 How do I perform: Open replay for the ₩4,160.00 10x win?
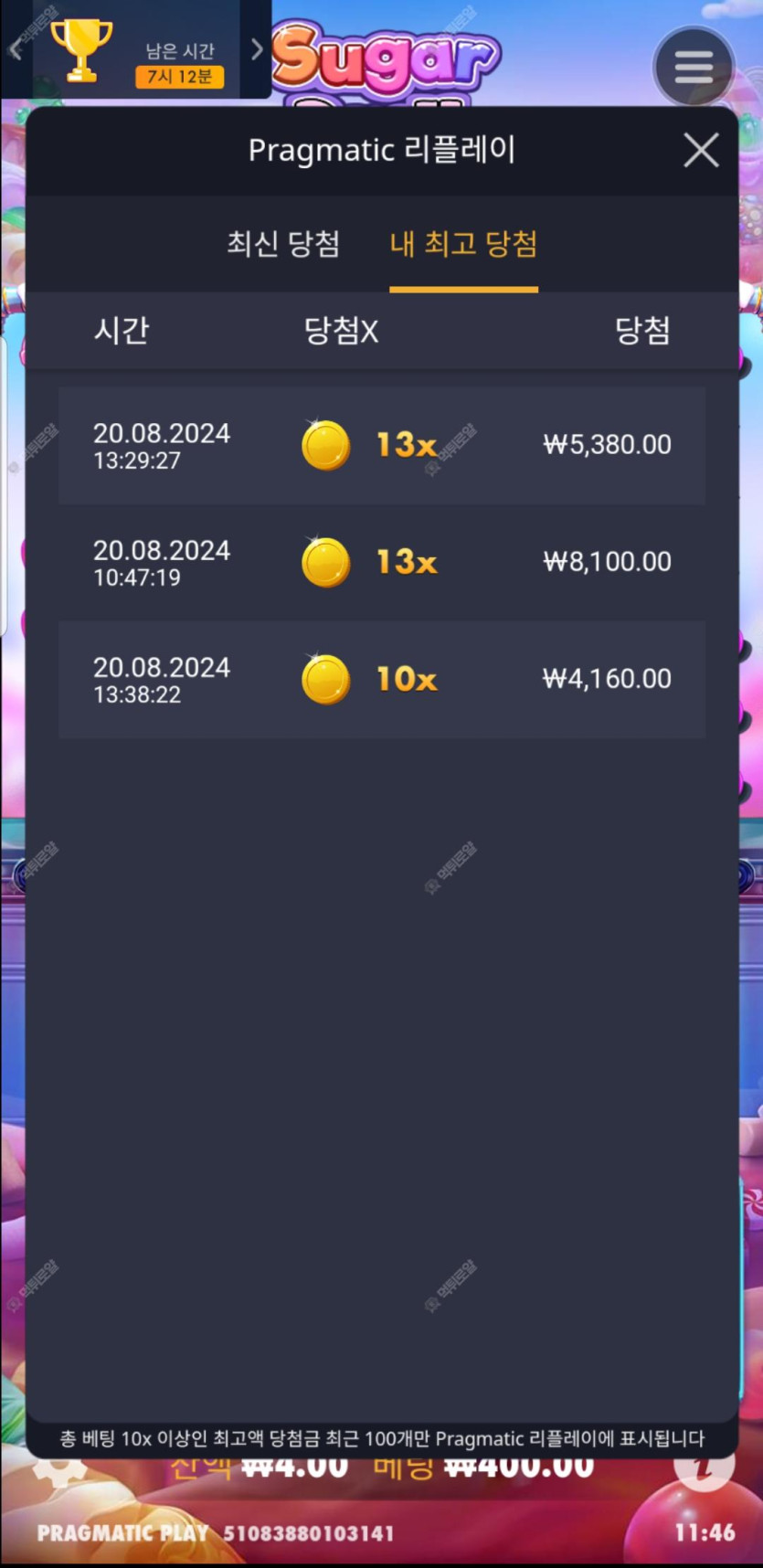pyautogui.click(x=381, y=679)
